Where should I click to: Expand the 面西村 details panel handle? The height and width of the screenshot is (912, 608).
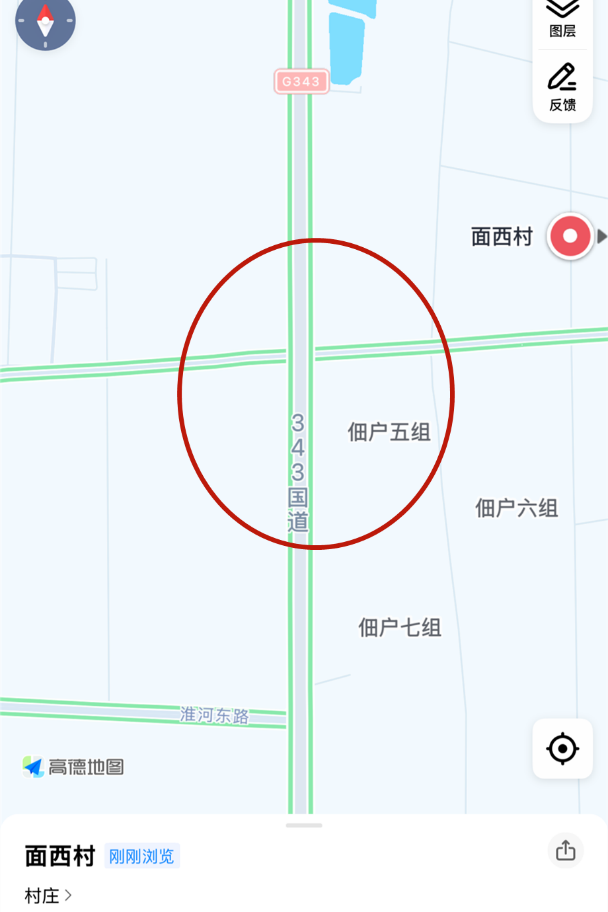pyautogui.click(x=304, y=825)
